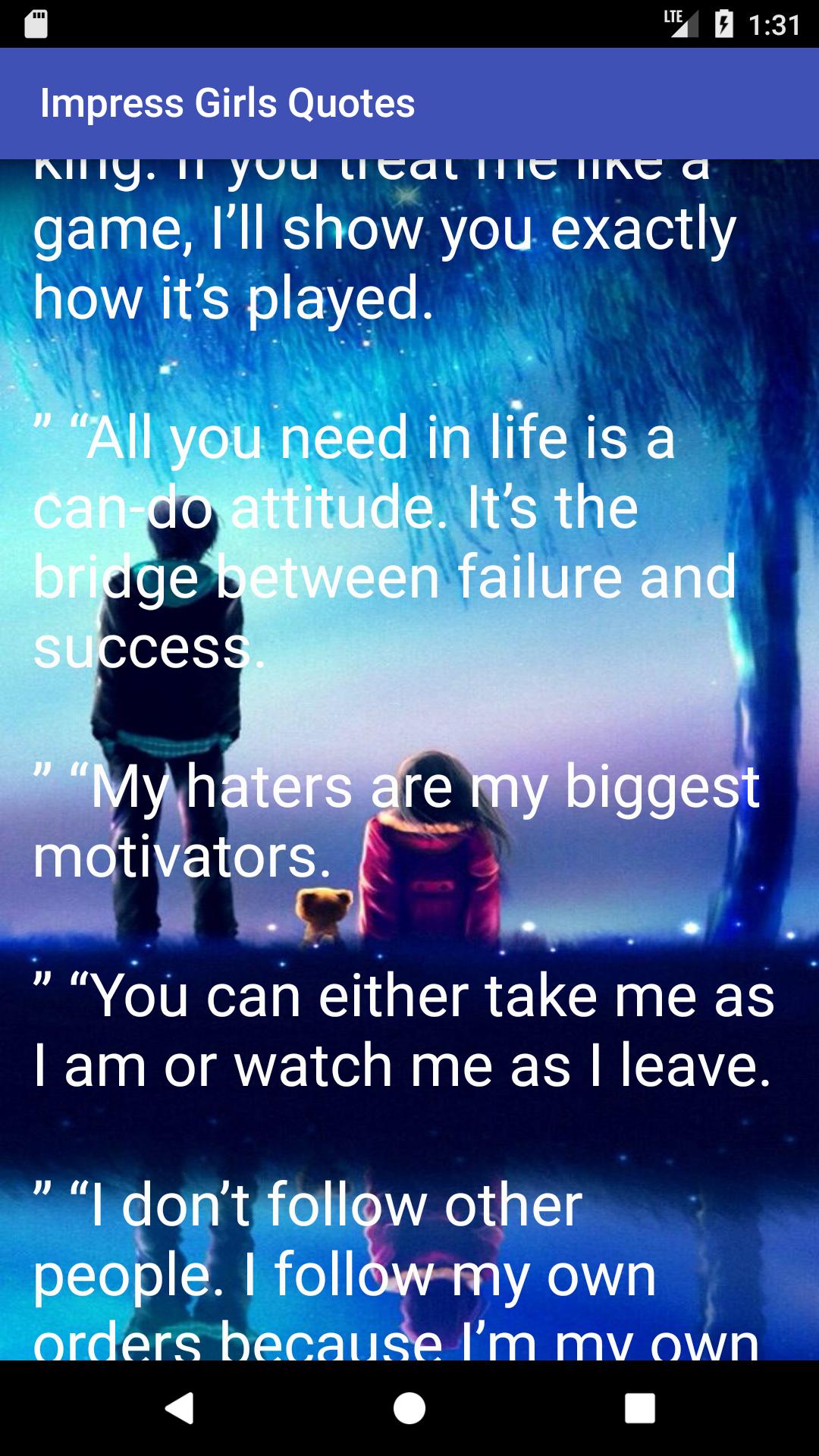Go to the home screen

tap(409, 1408)
